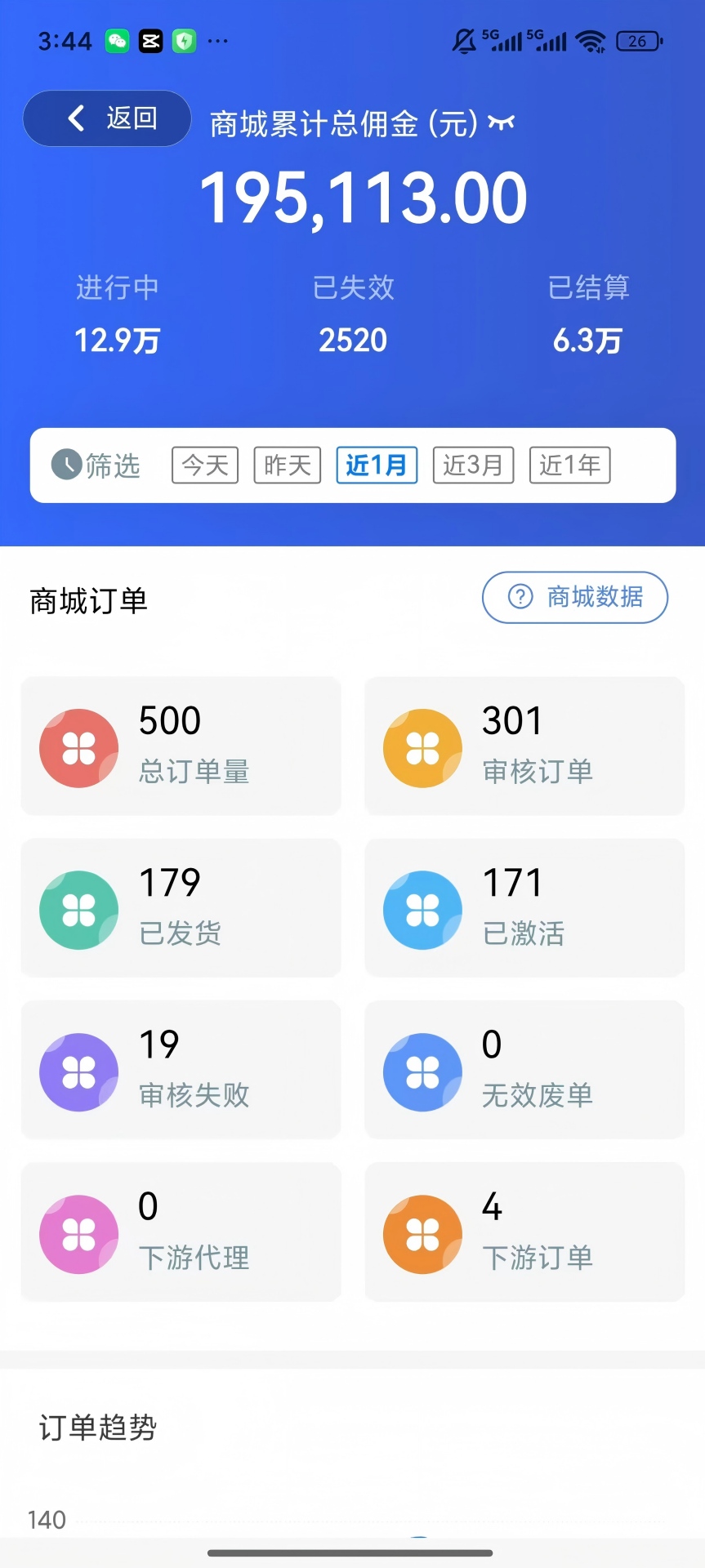Screen dimensions: 705x1568
Task: Tap the yellow 审核订单 flower icon
Action: tap(422, 746)
